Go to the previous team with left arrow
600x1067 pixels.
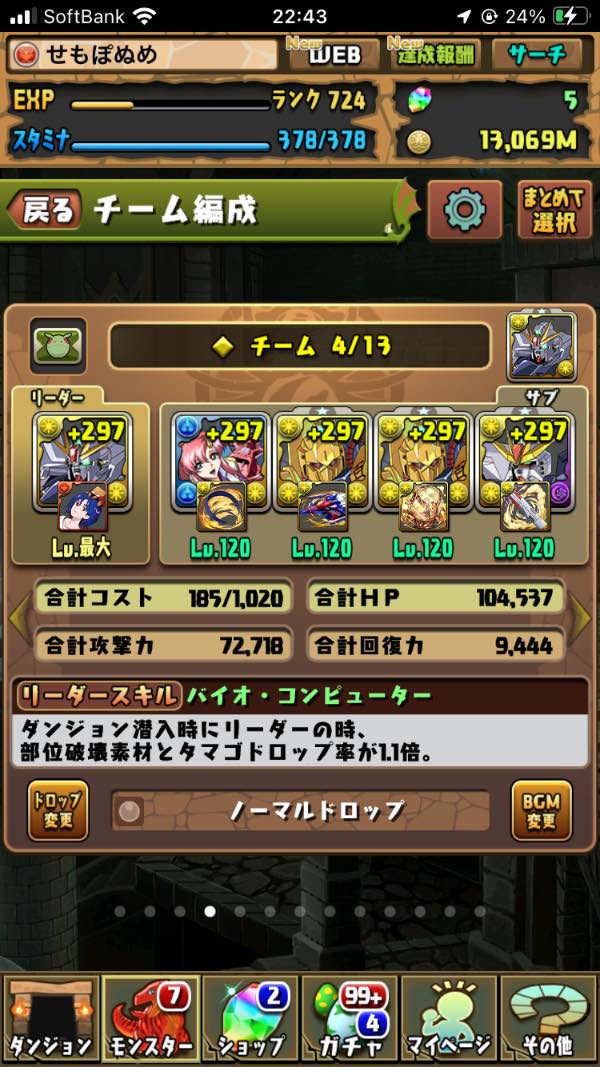(17, 620)
